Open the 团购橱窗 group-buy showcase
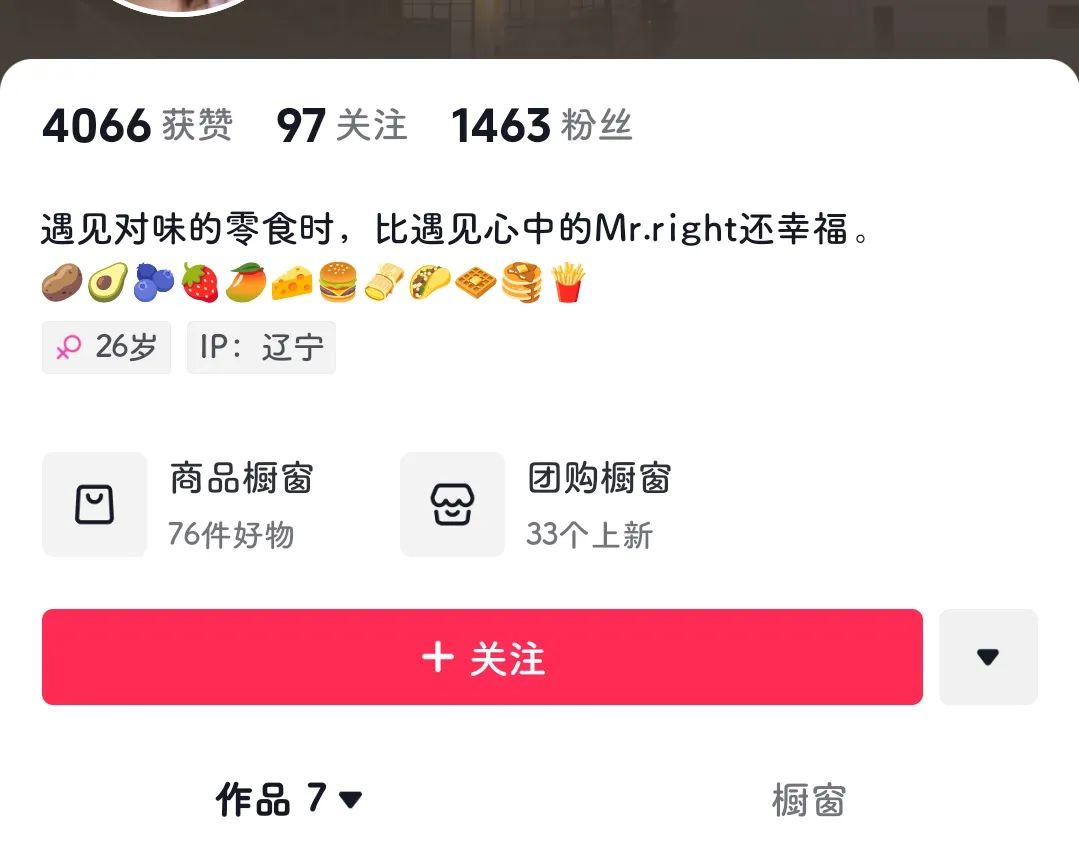The image size is (1079, 847). point(537,504)
